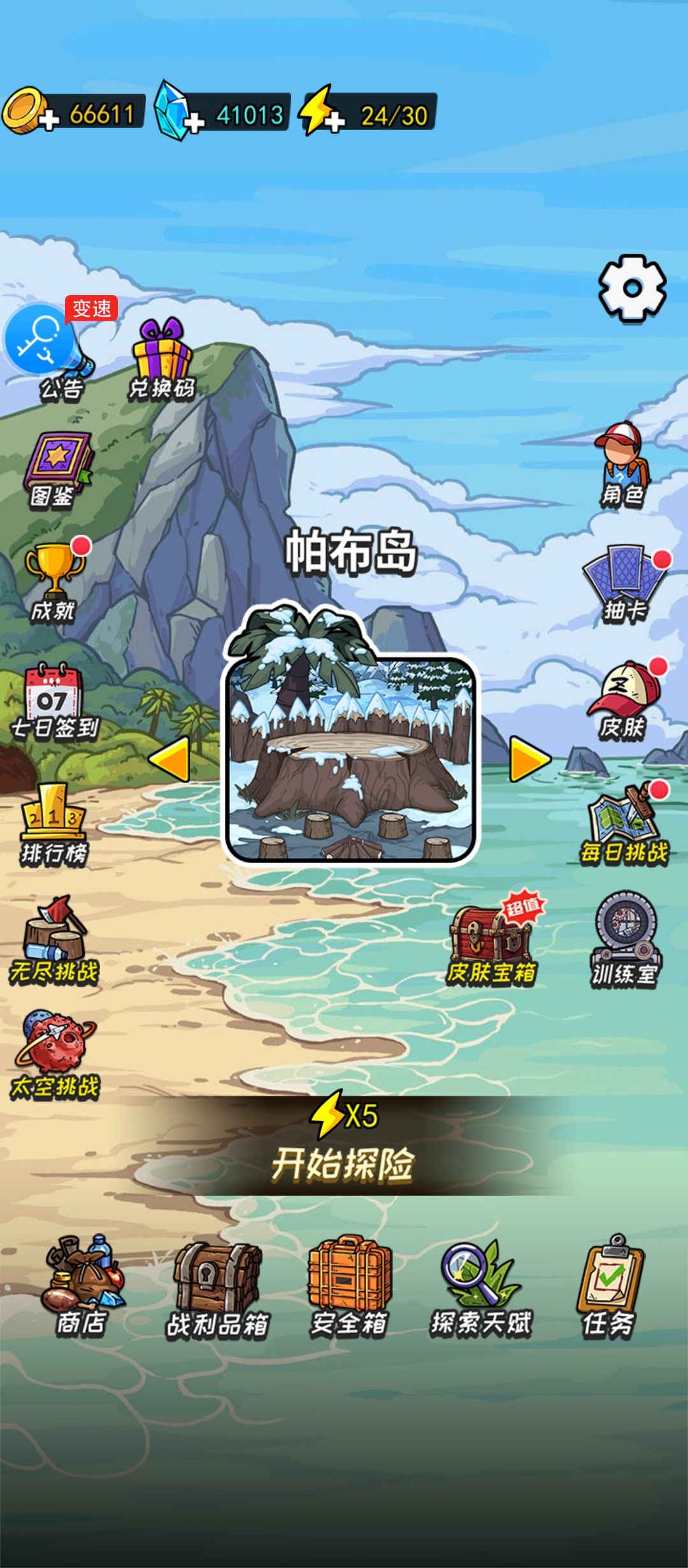Open 每日挑战 daily challenge
This screenshot has height=1568, width=688.
coord(624,824)
